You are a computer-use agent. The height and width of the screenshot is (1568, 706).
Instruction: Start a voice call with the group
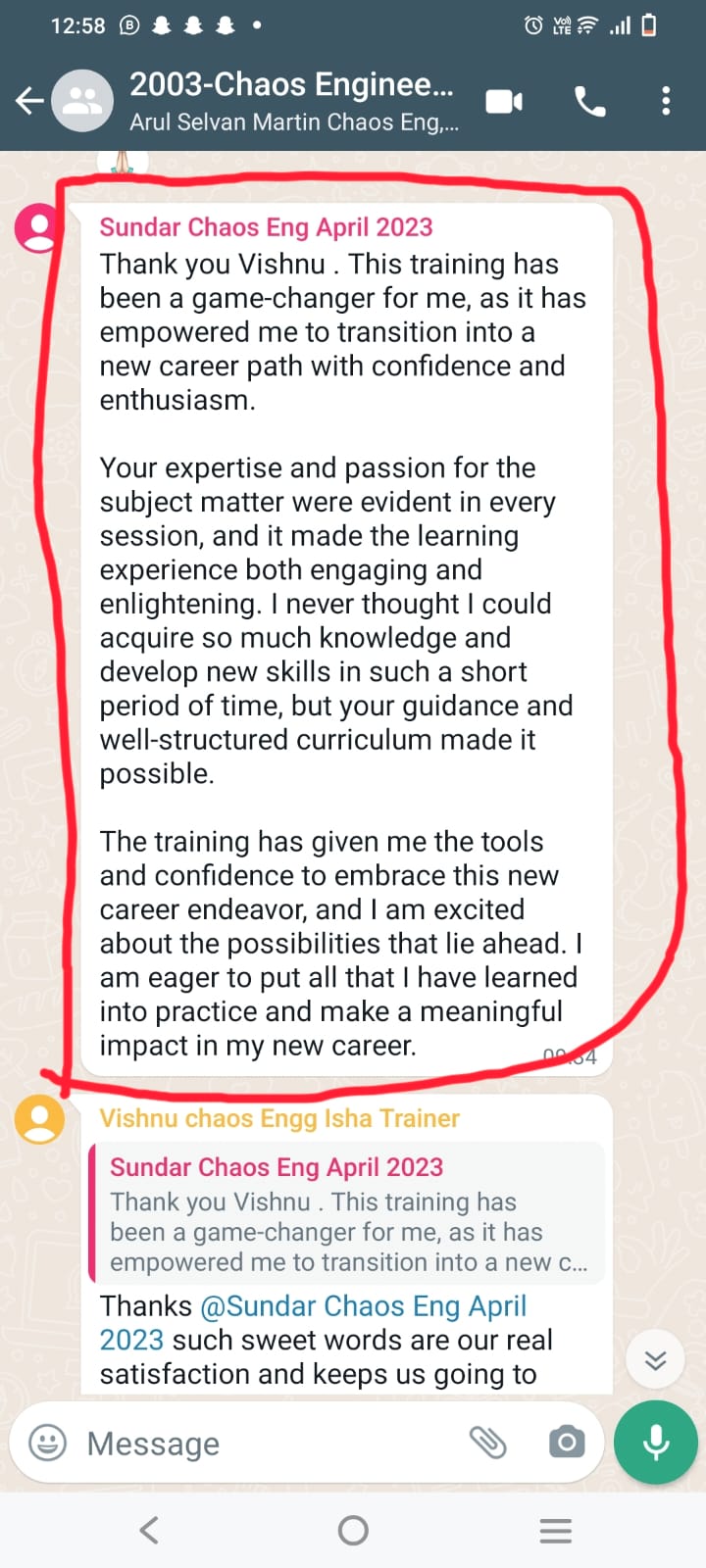(x=589, y=101)
